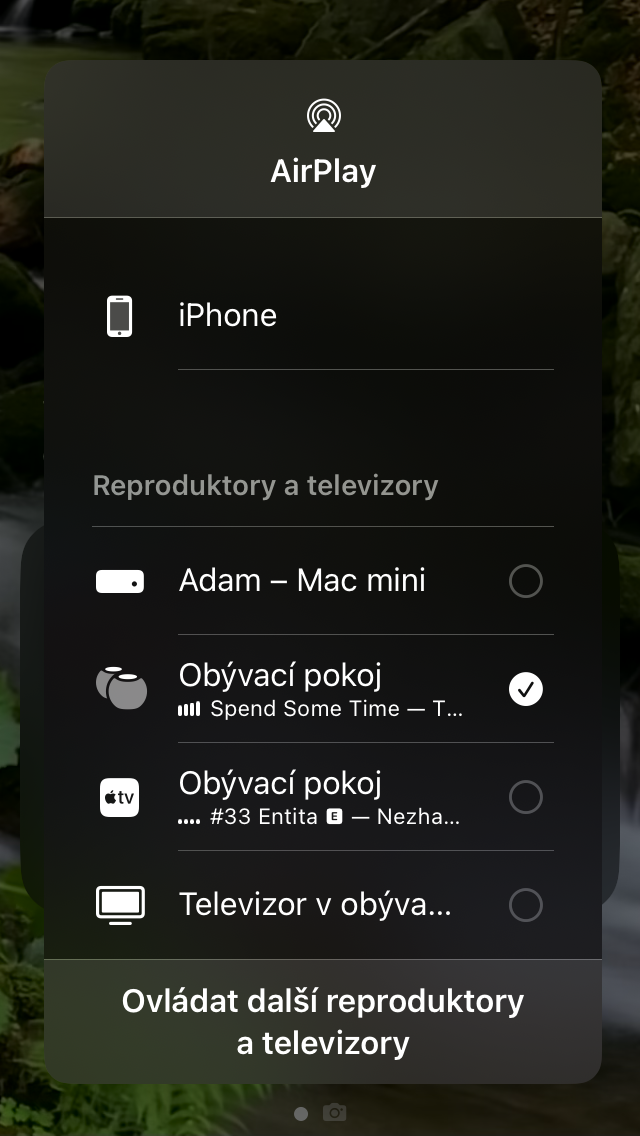Select Obývací pokoj Apple TV radio button
Image resolution: width=640 pixels, height=1136 pixels.
coord(525,797)
